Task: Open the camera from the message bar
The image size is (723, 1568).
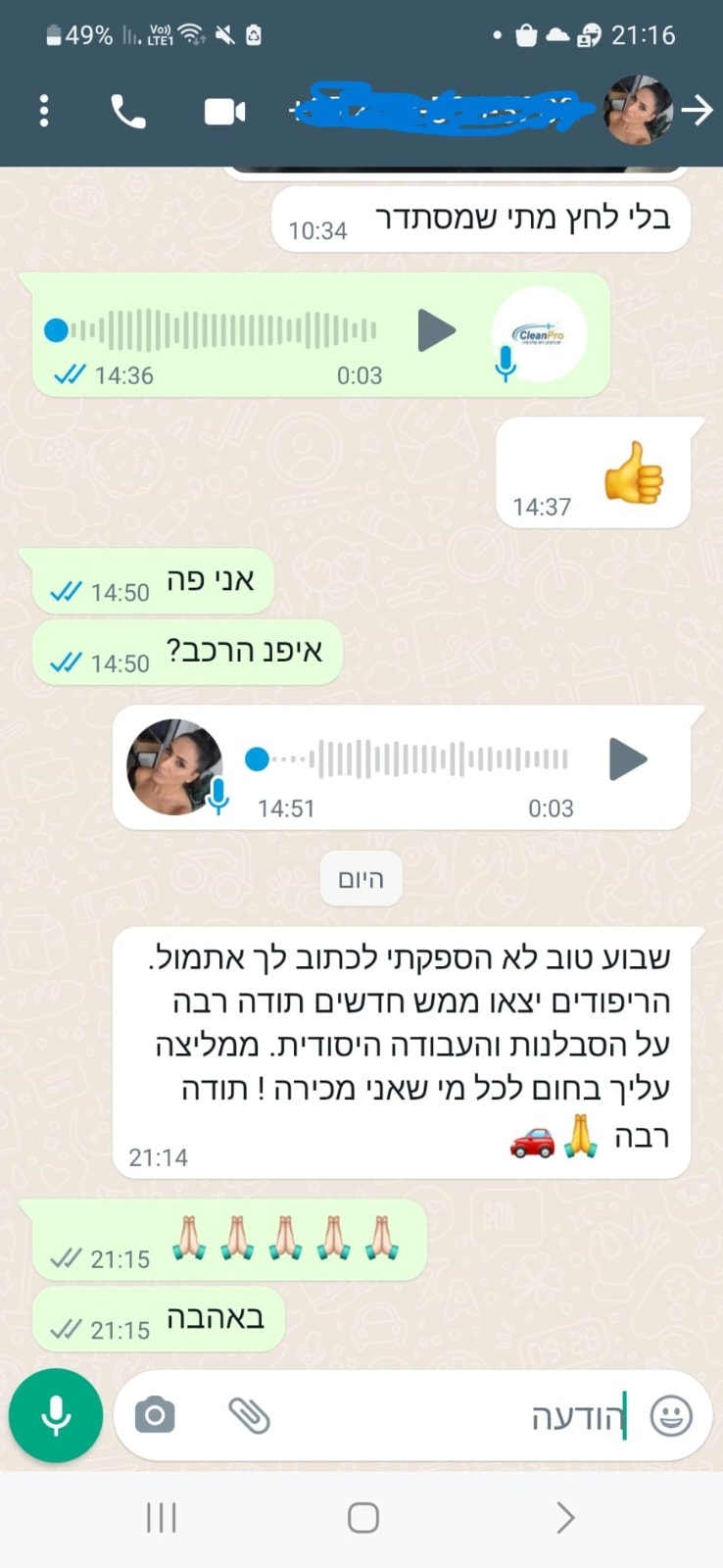Action: pos(155,1415)
